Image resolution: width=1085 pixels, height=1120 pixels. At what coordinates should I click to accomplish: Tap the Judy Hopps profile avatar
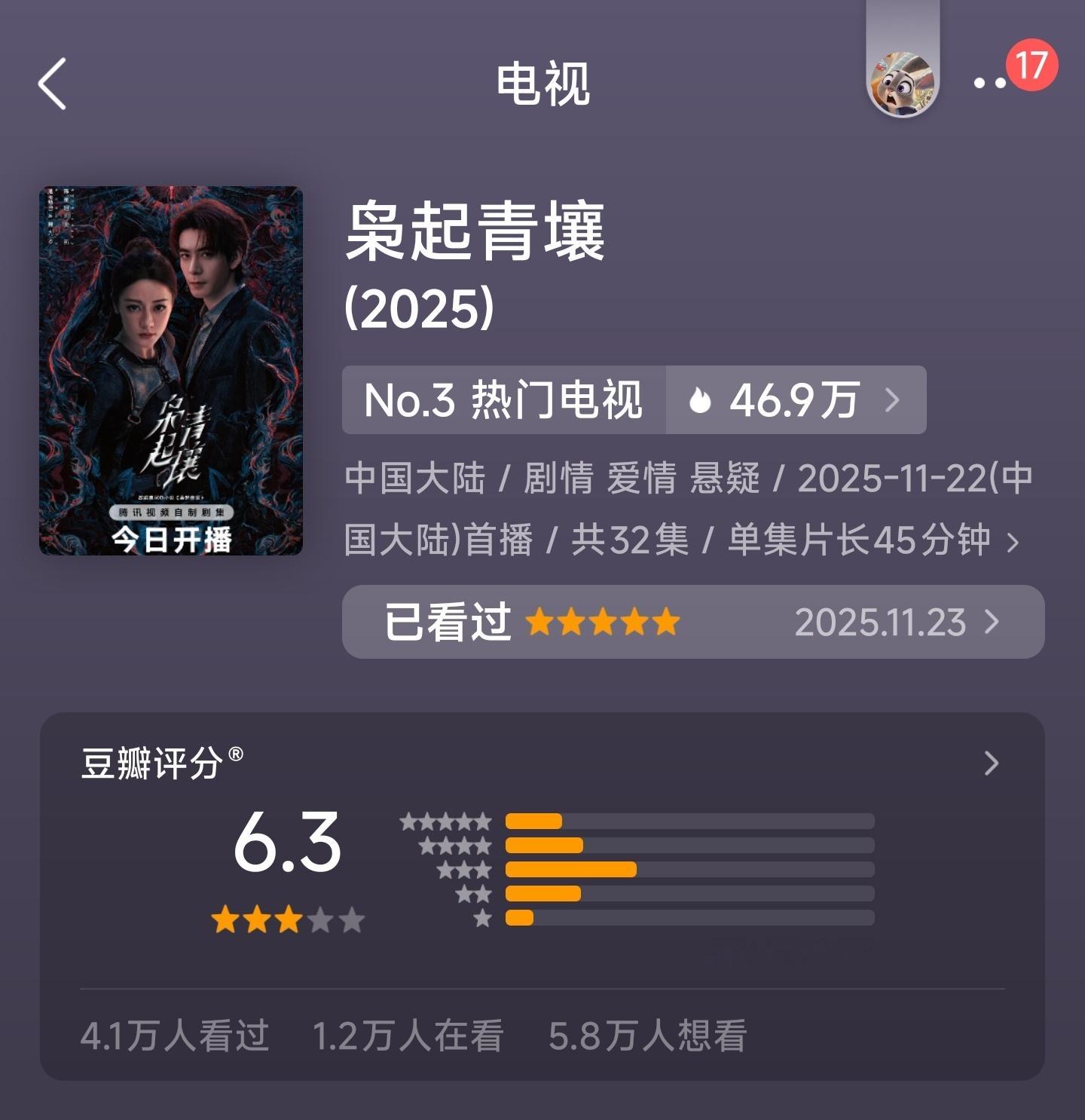click(x=902, y=83)
